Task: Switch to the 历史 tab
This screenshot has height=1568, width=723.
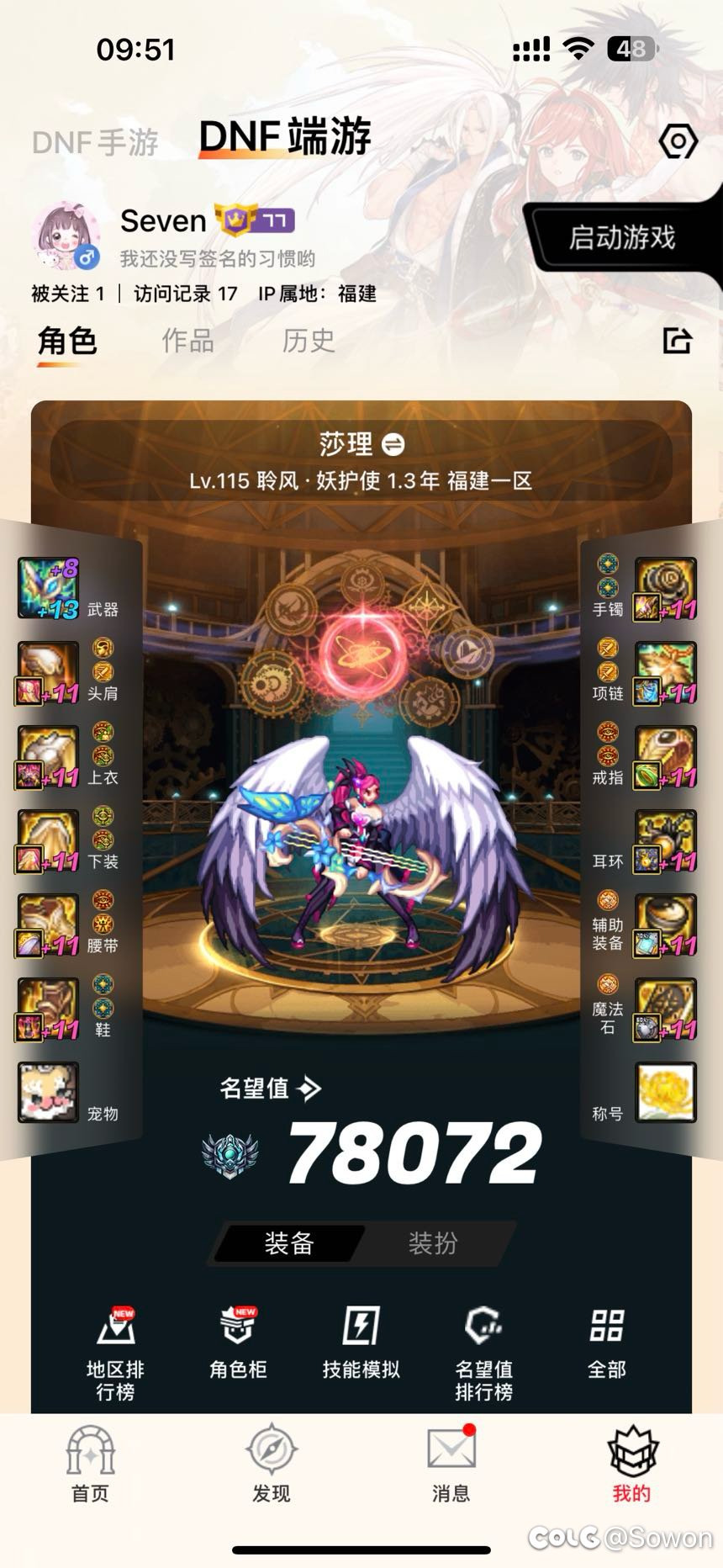Action: [309, 341]
